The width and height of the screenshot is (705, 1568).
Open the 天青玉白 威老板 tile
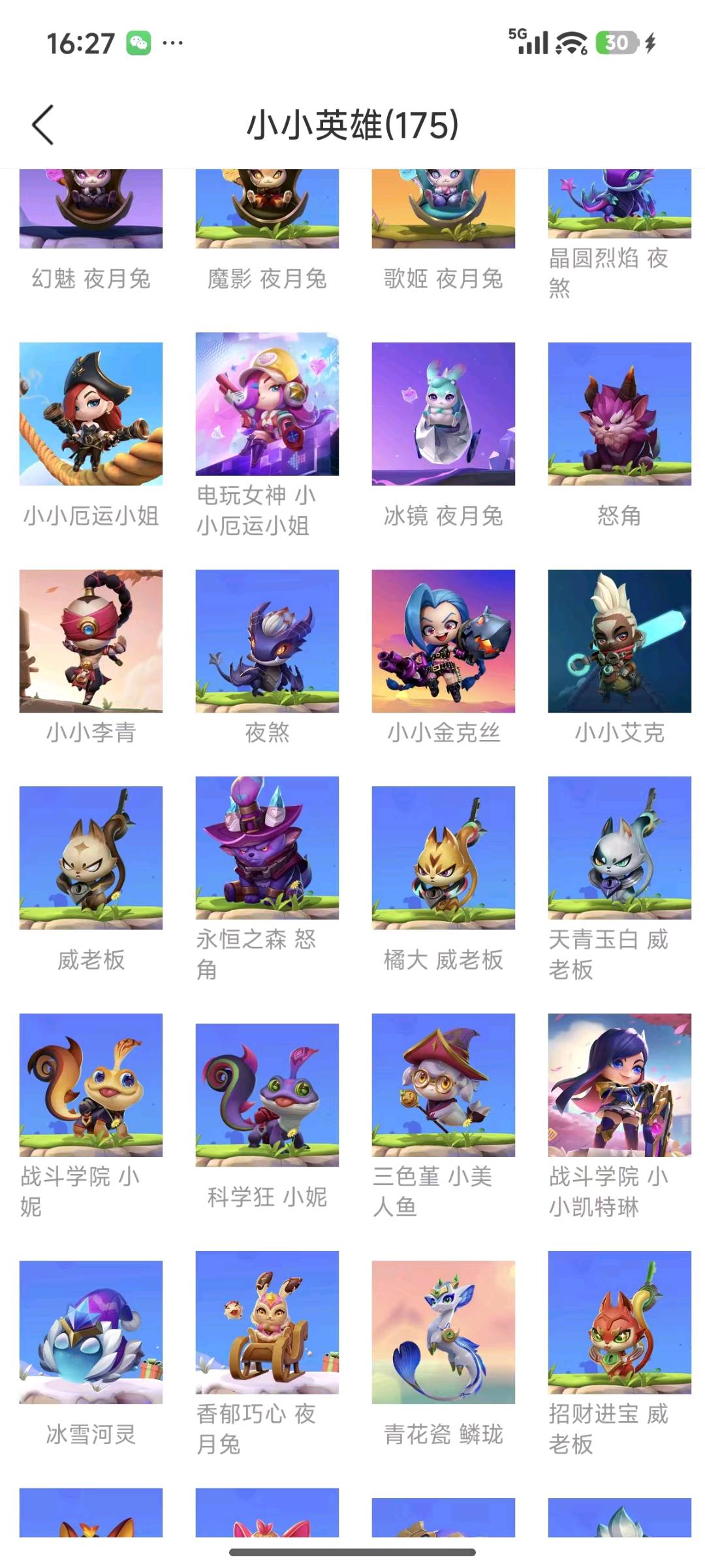tap(619, 848)
